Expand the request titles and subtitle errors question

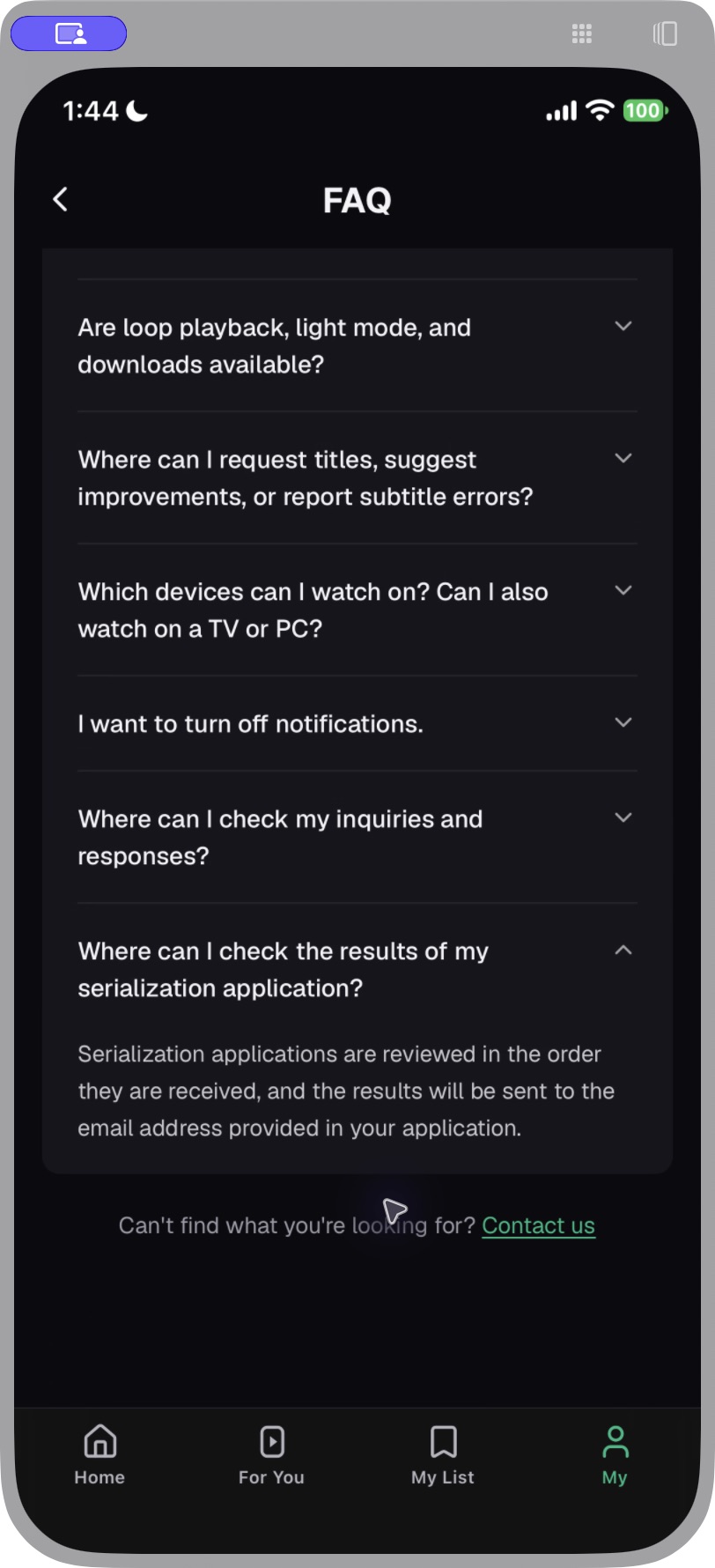coord(357,477)
